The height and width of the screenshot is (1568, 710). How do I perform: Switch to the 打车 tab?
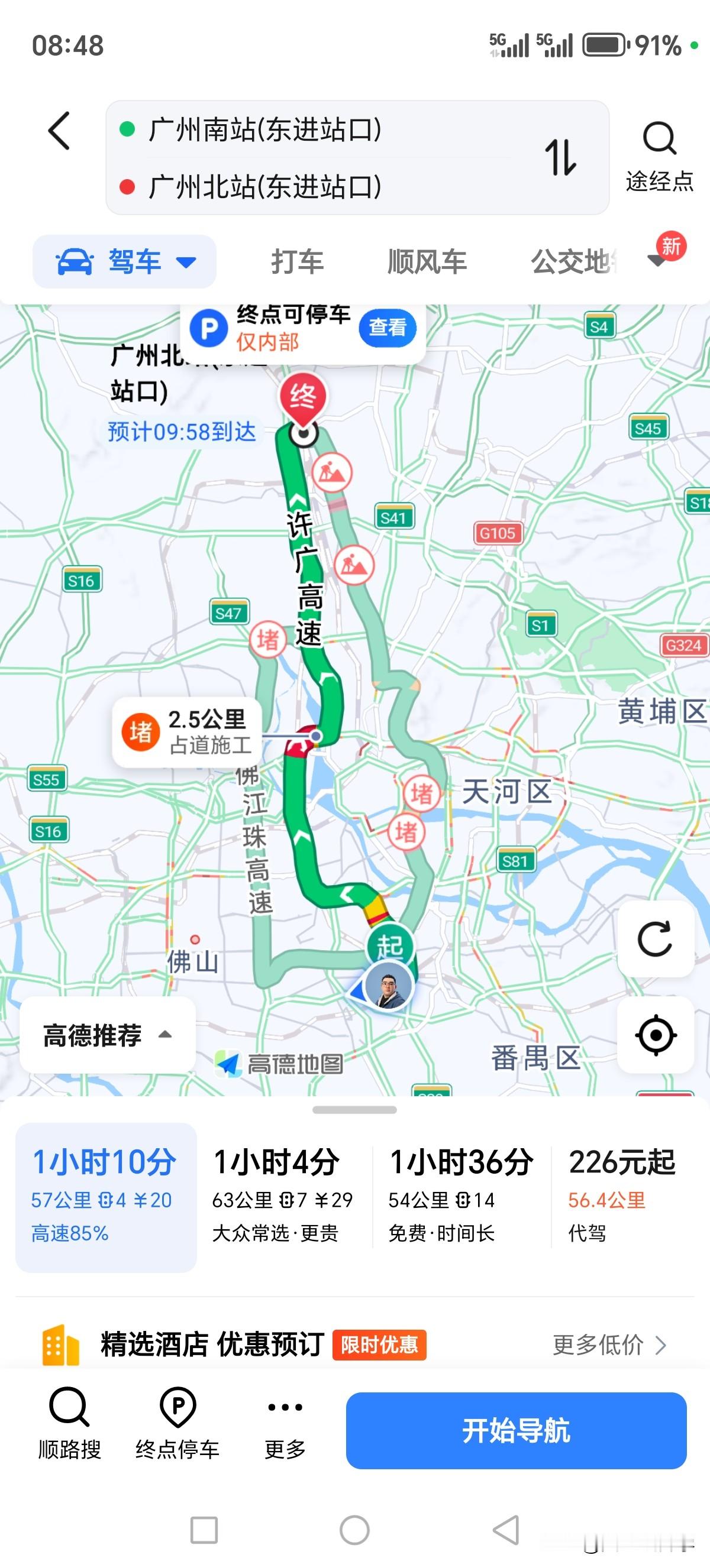tap(299, 262)
